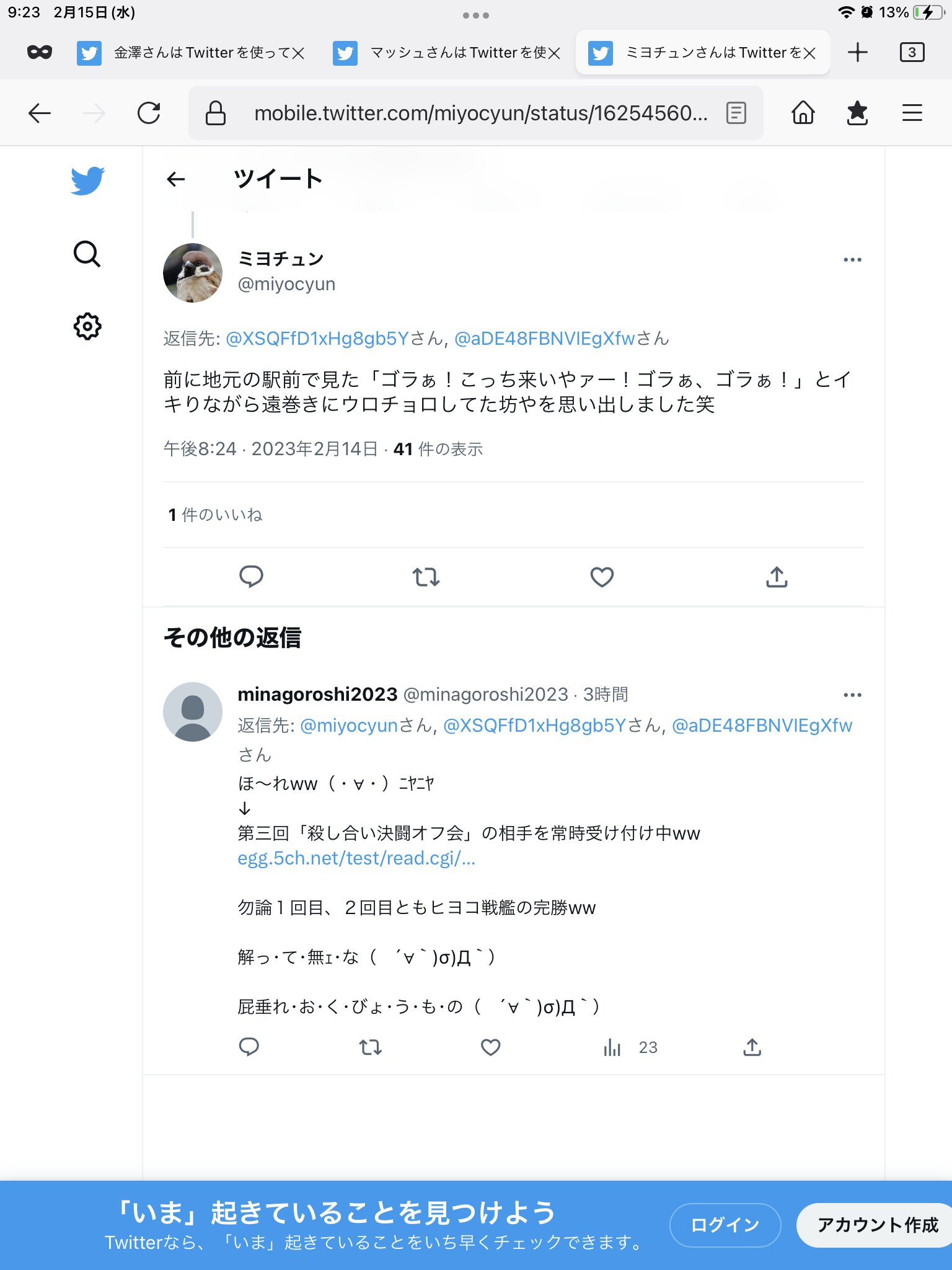View the 1 件のいいね list
952x1270 pixels.
pos(216,515)
